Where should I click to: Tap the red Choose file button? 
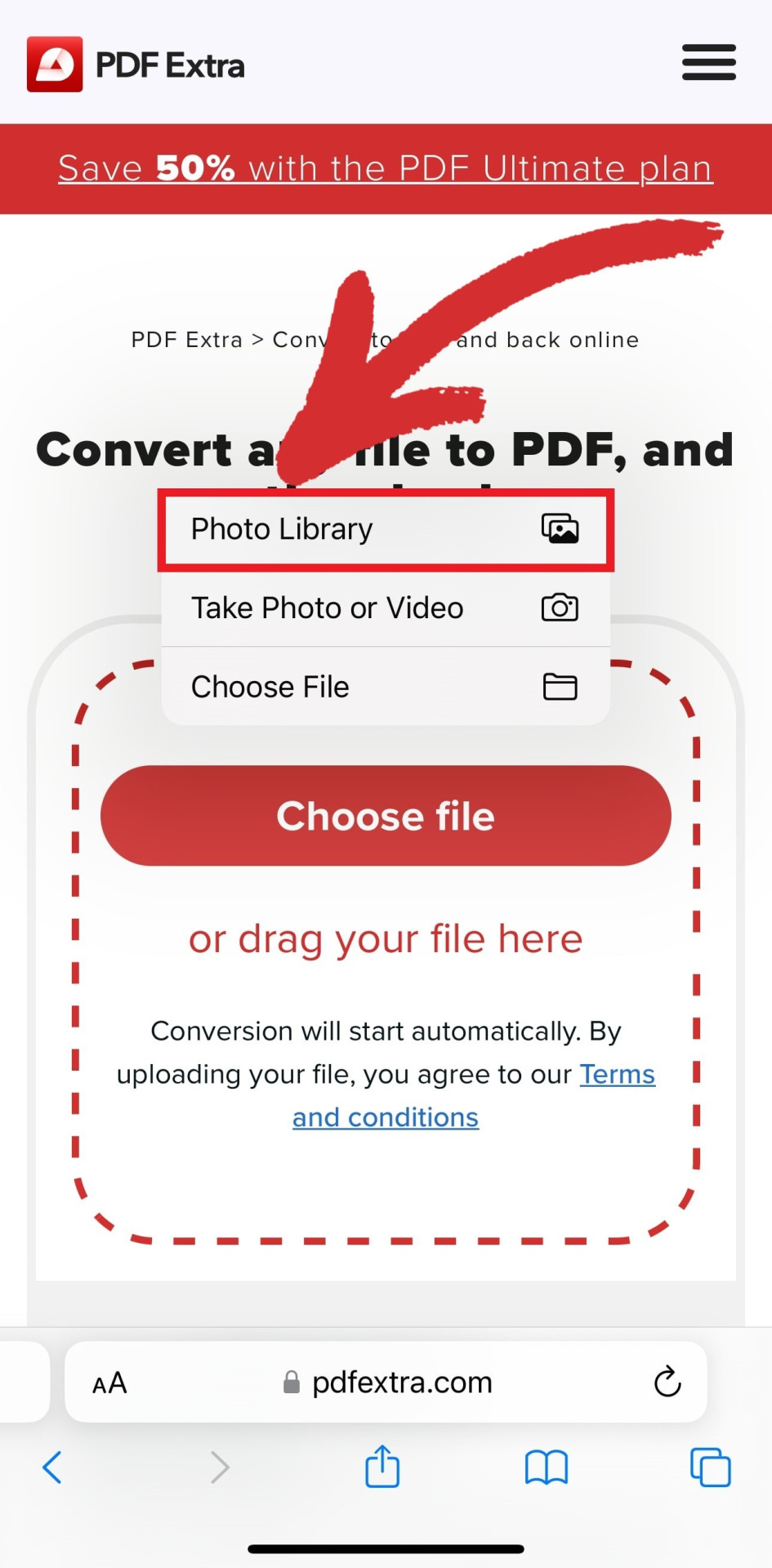click(386, 816)
